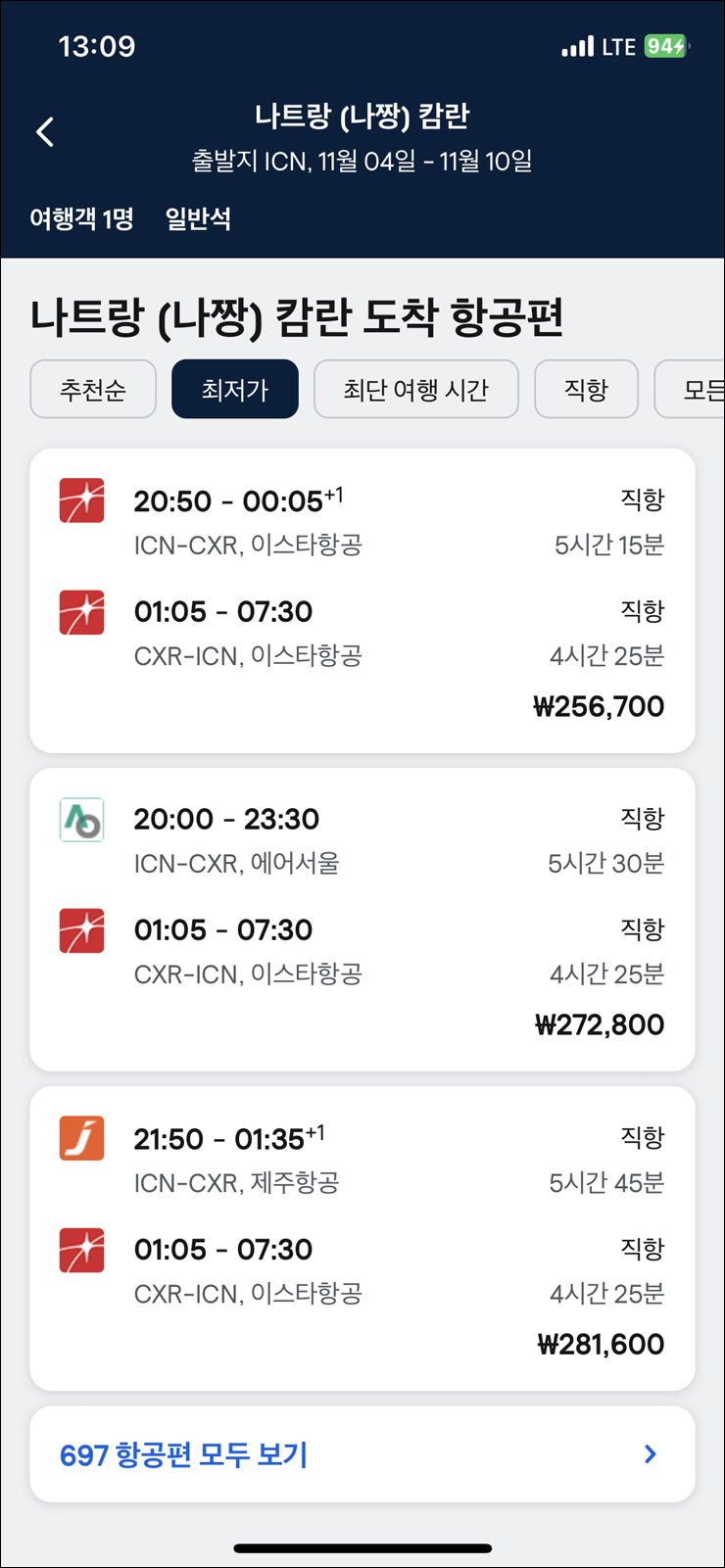
Task: Tap the 나트랑 (나짱) 캄란 search header
Action: point(362,138)
